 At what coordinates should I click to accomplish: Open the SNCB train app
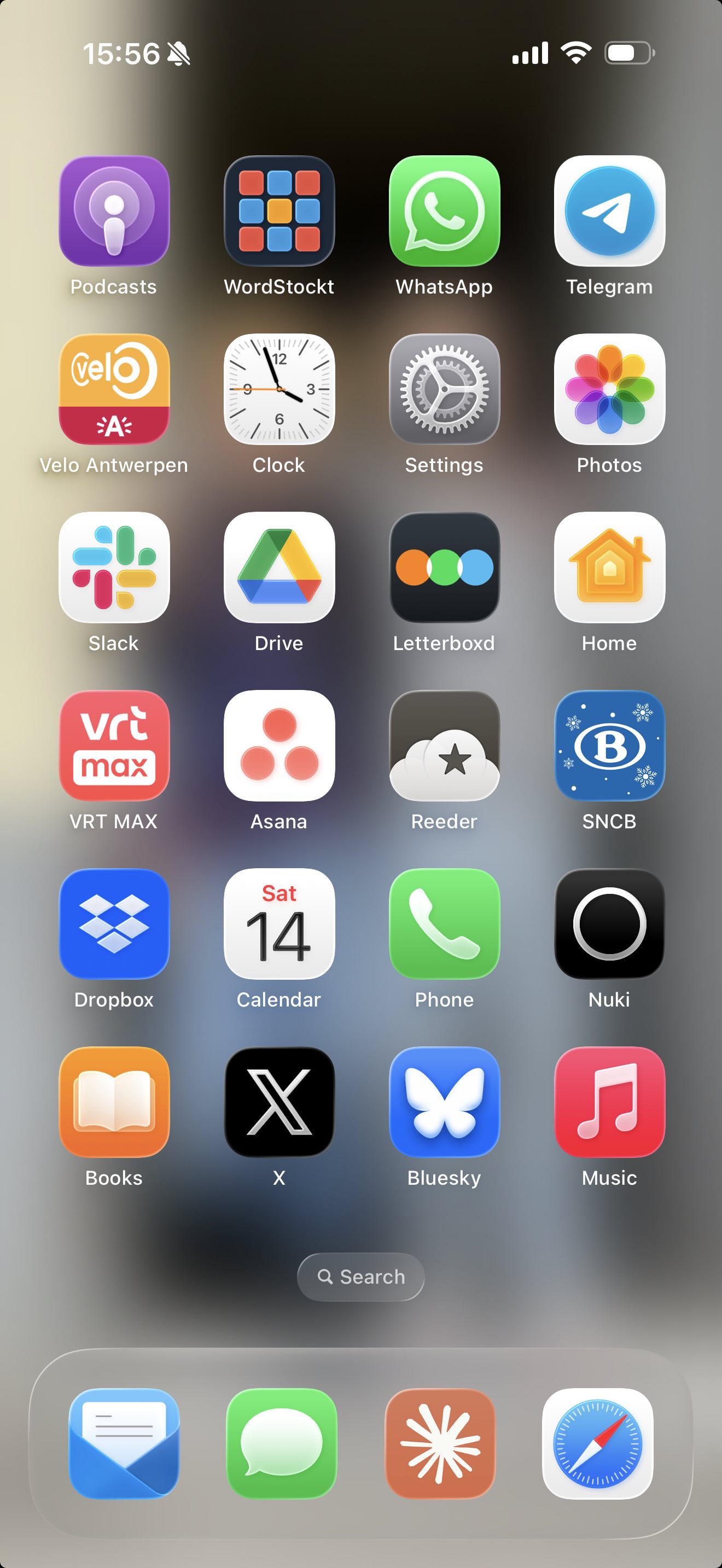609,746
